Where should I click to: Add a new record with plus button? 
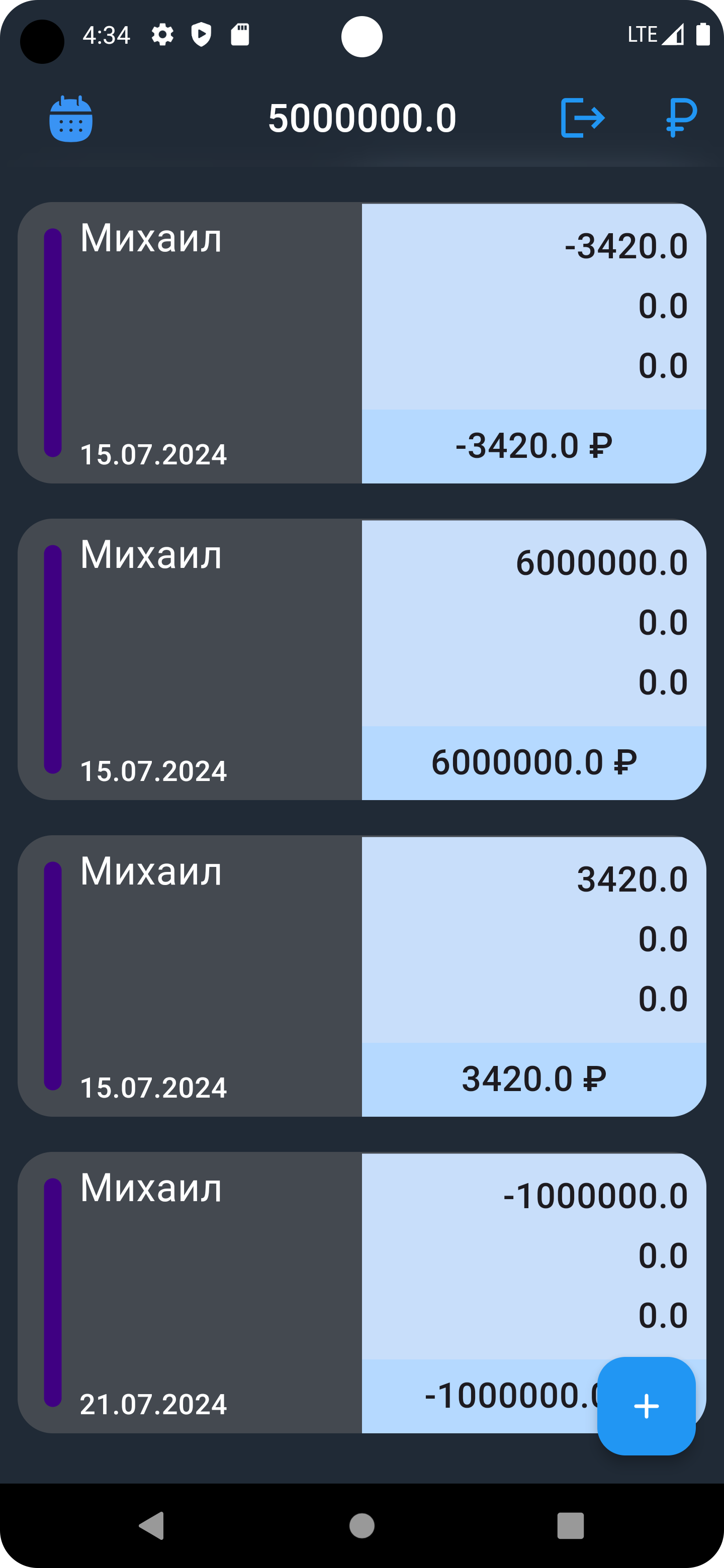click(x=646, y=1406)
